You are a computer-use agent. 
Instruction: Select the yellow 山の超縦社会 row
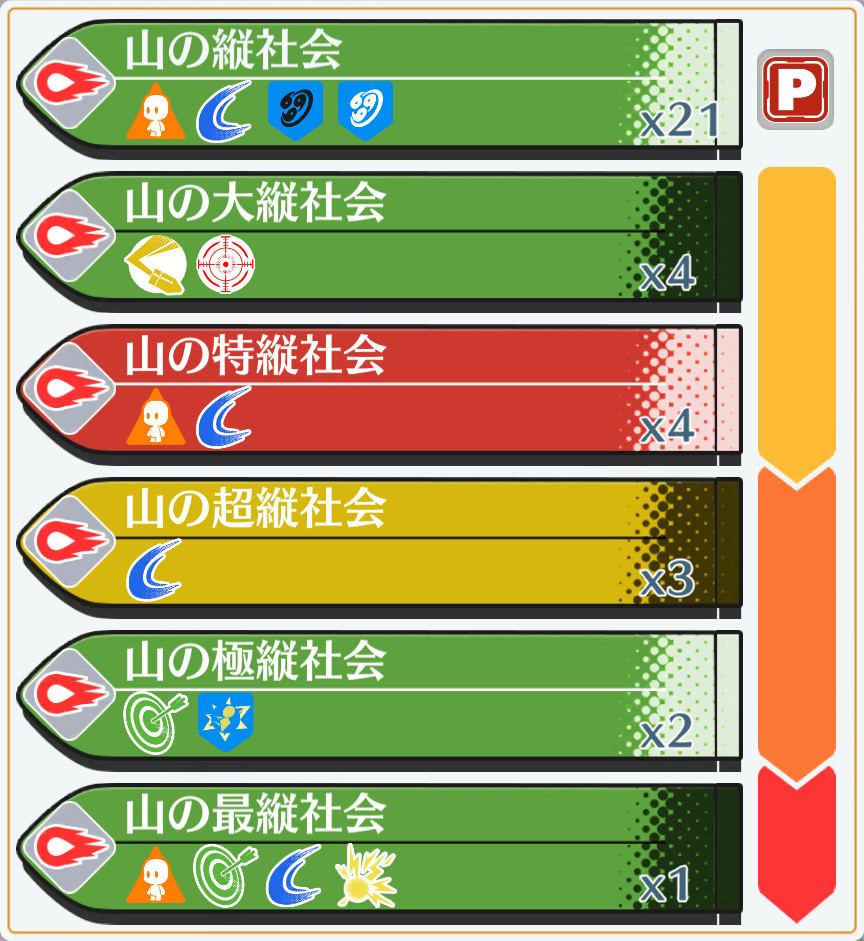(380, 544)
